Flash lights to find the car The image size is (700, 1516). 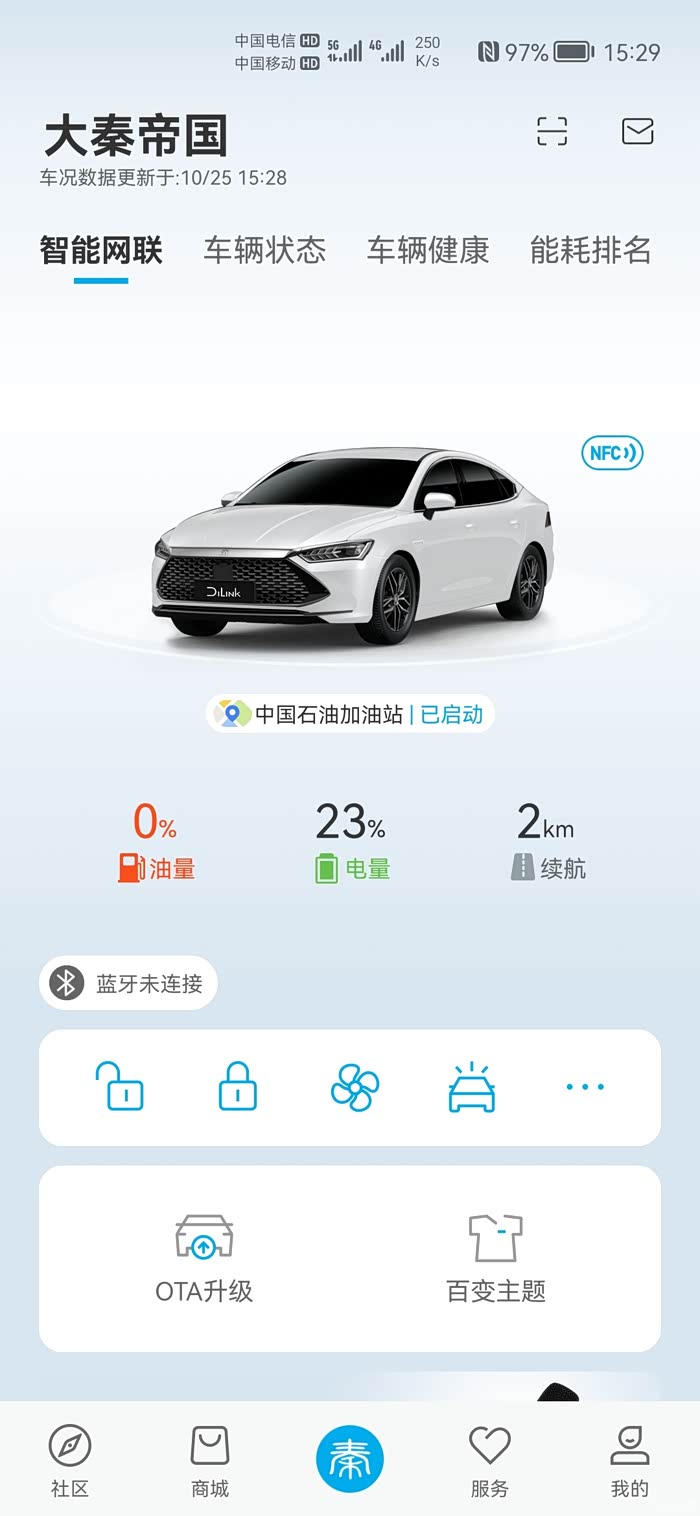pyautogui.click(x=471, y=1087)
